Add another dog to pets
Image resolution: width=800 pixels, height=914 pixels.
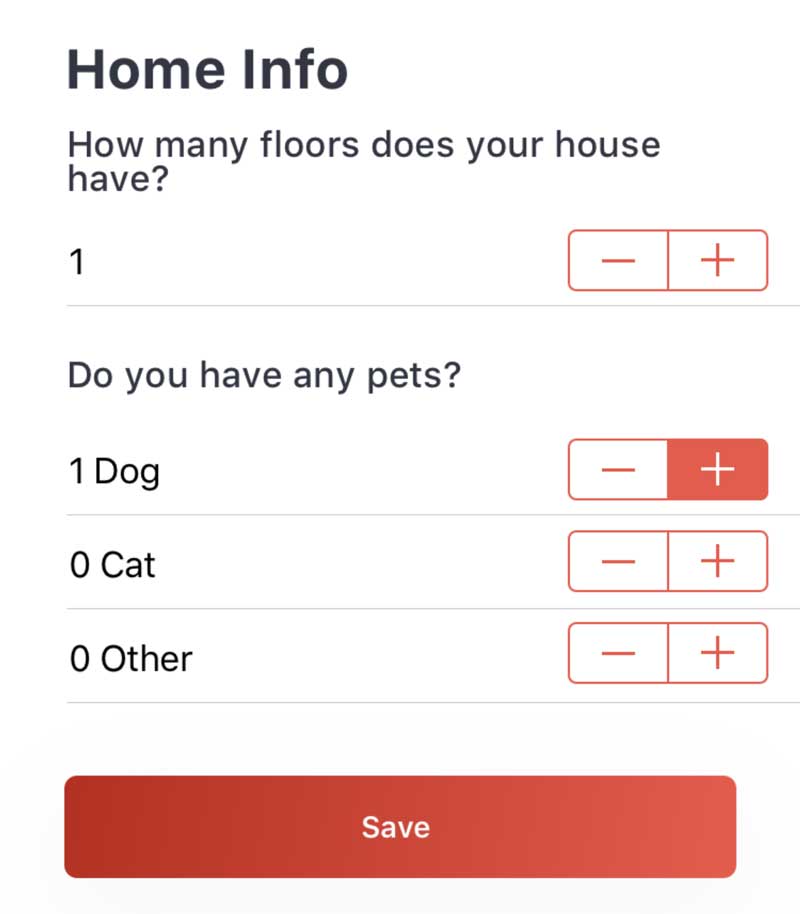coord(717,470)
